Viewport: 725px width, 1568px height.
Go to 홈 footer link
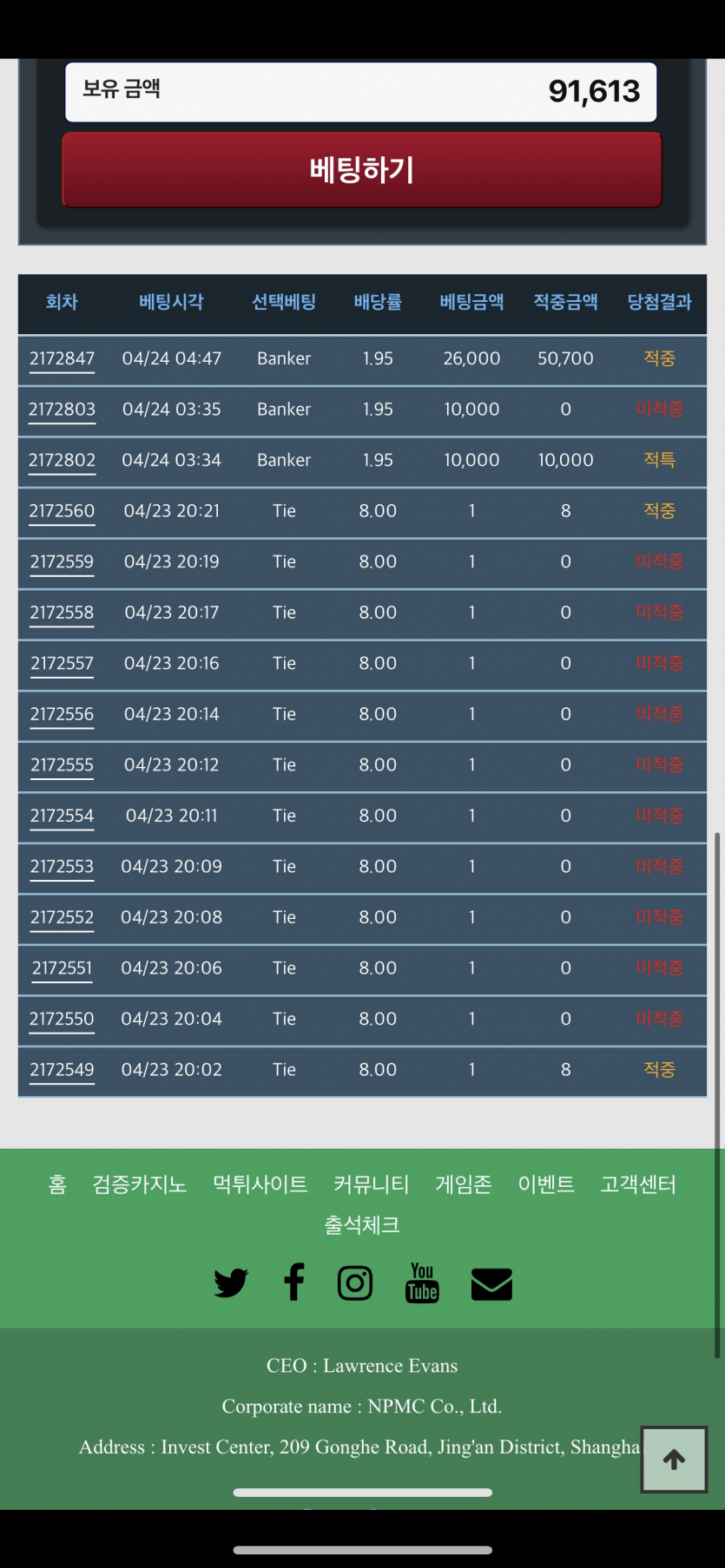pyautogui.click(x=57, y=1184)
